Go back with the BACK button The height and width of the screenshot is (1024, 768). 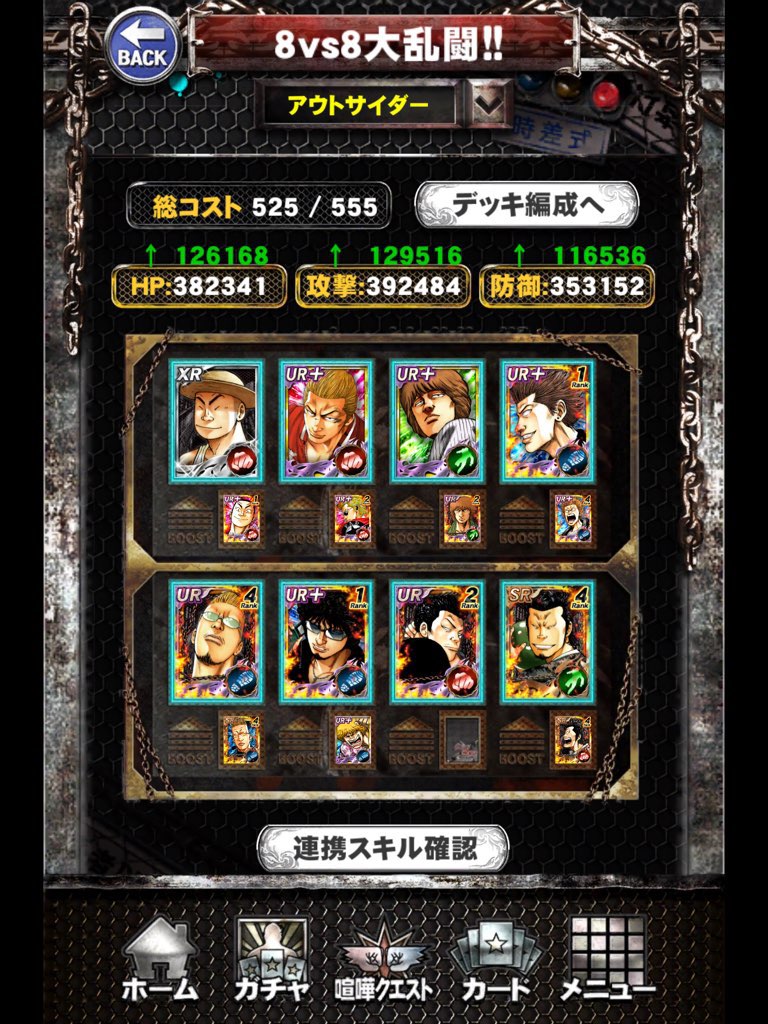142,47
